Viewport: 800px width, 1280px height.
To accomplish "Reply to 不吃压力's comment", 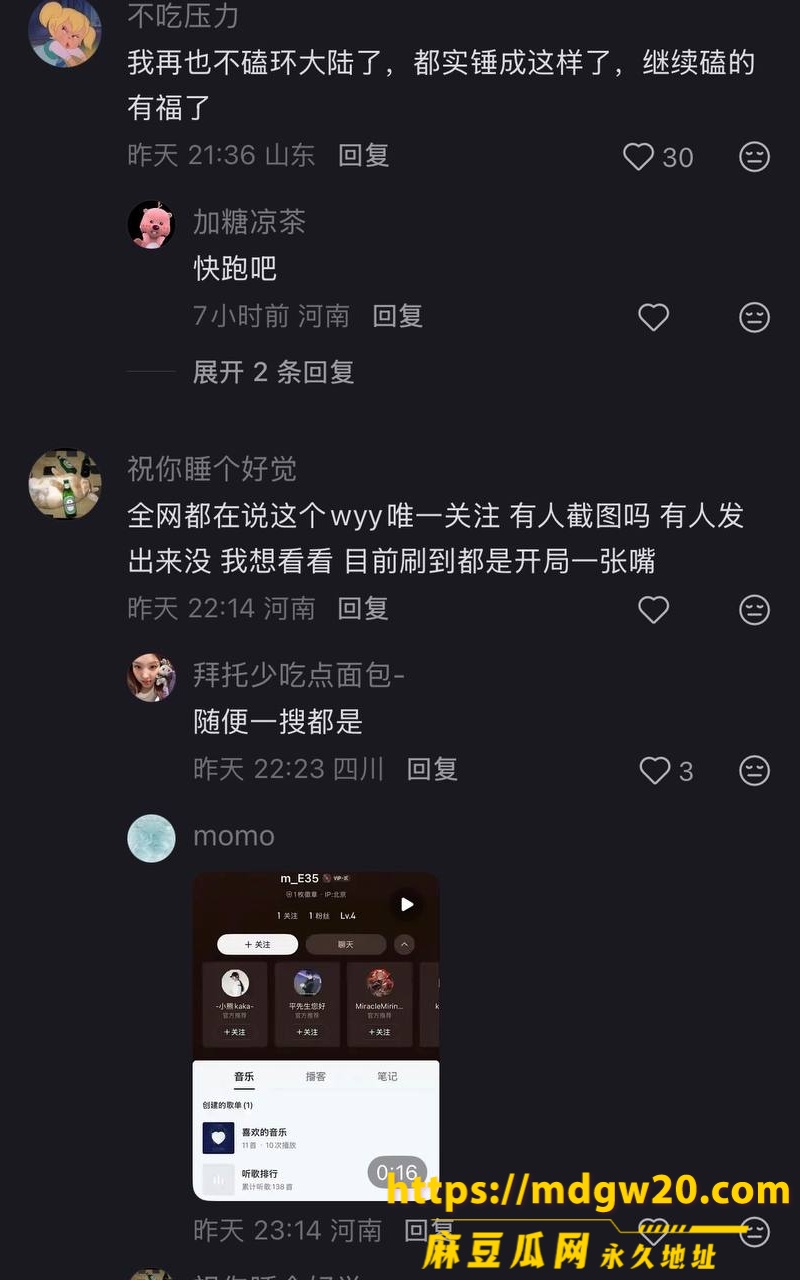I will (363, 155).
